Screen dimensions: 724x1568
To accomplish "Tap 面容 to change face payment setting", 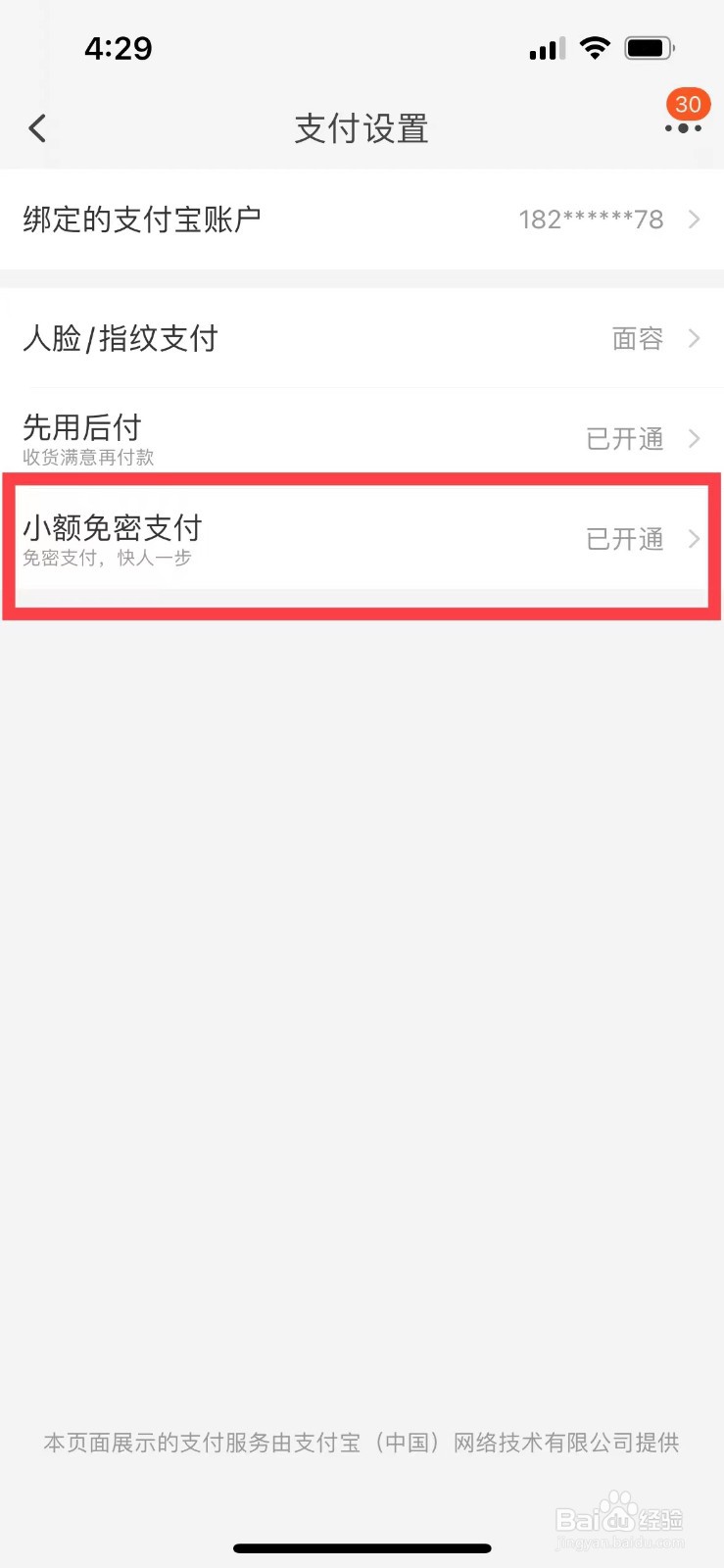I will click(x=637, y=339).
